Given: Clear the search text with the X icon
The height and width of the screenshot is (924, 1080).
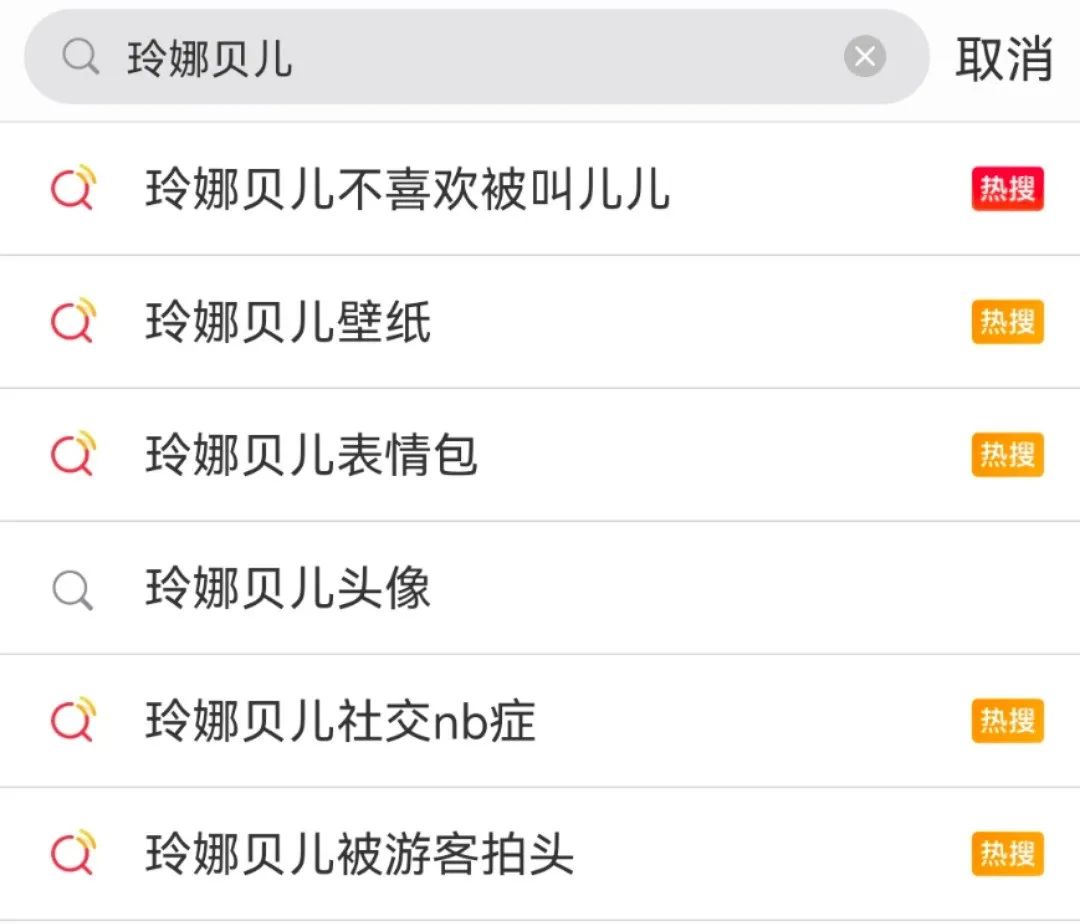Looking at the screenshot, I should pos(865,57).
